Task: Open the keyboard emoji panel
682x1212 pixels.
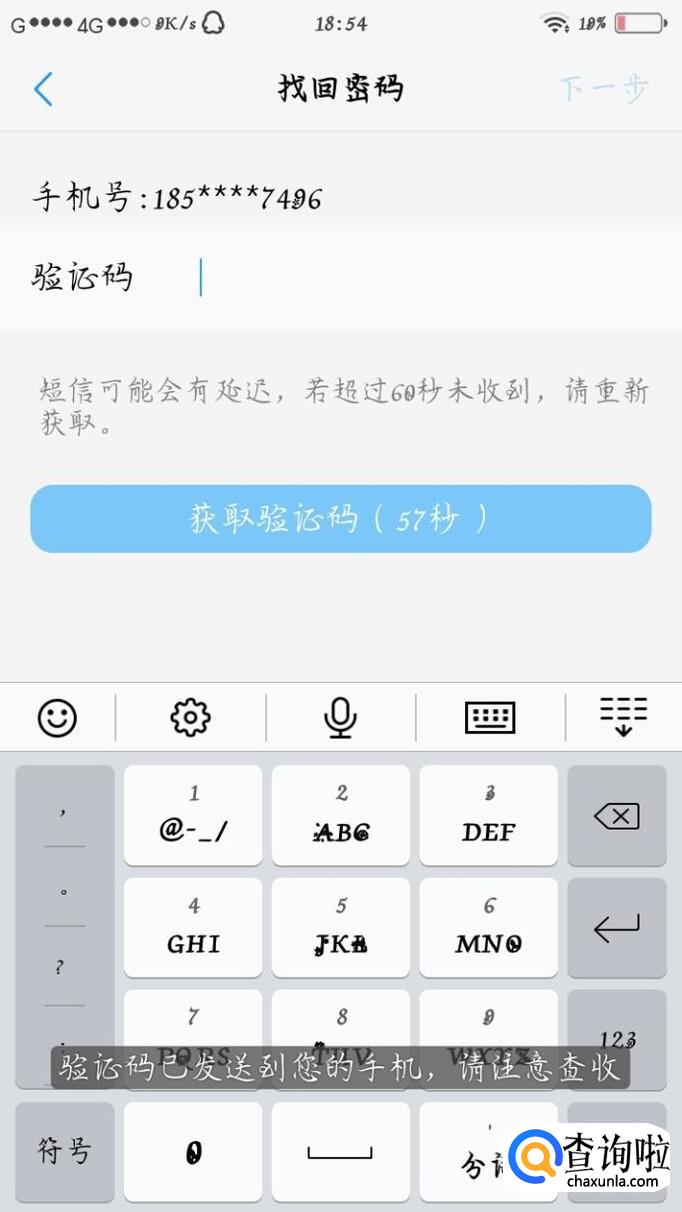Action: 57,717
